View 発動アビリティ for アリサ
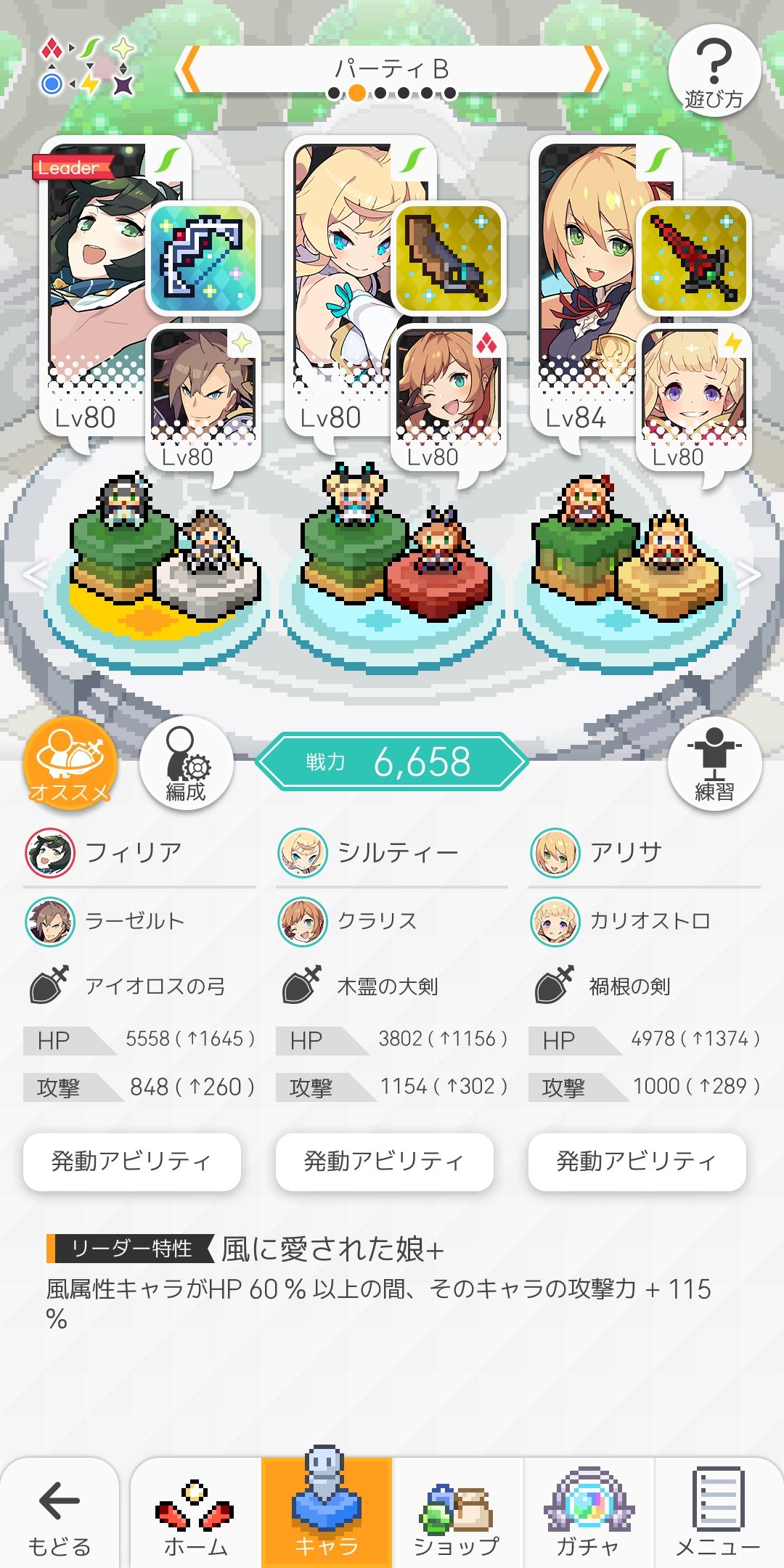 (637, 1161)
